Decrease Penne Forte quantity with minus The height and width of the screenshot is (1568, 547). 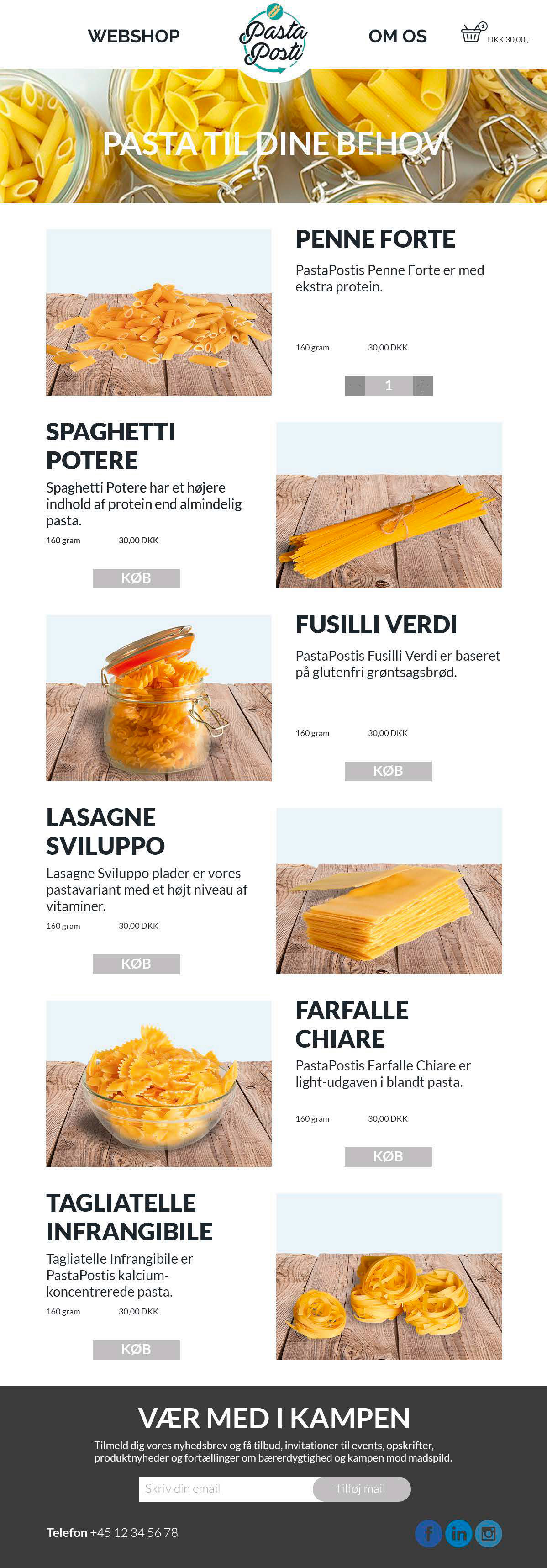click(x=355, y=385)
